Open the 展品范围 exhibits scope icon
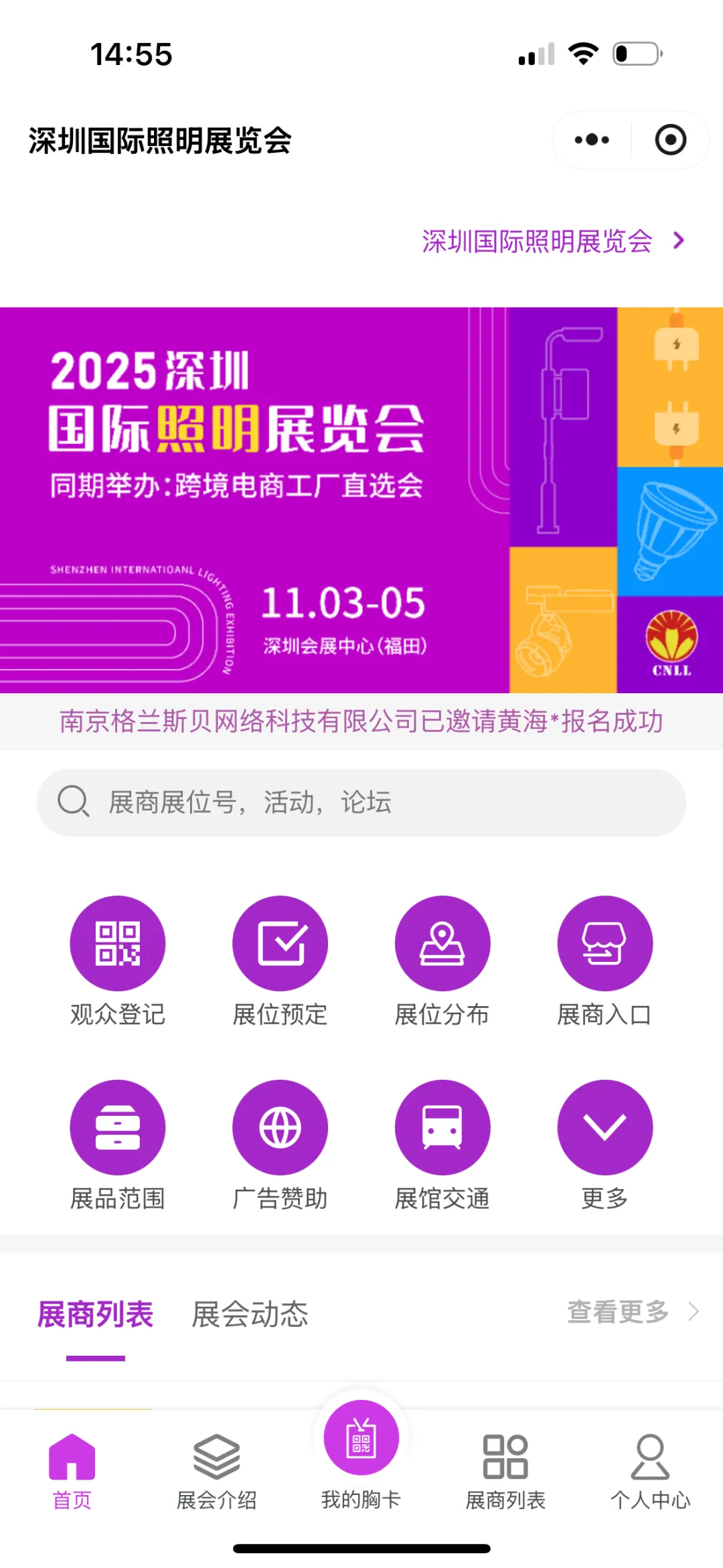The height and width of the screenshot is (1568, 723). click(117, 1127)
